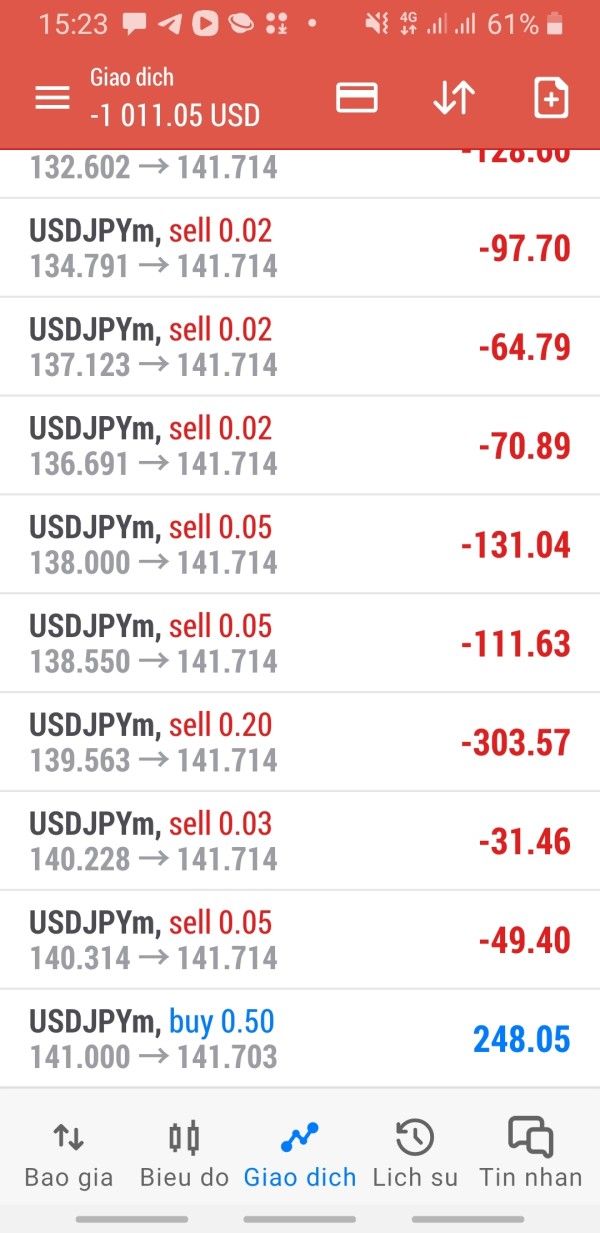Image resolution: width=600 pixels, height=1233 pixels.
Task: Open the sell 0.02 position at 134.791
Action: tap(300, 248)
